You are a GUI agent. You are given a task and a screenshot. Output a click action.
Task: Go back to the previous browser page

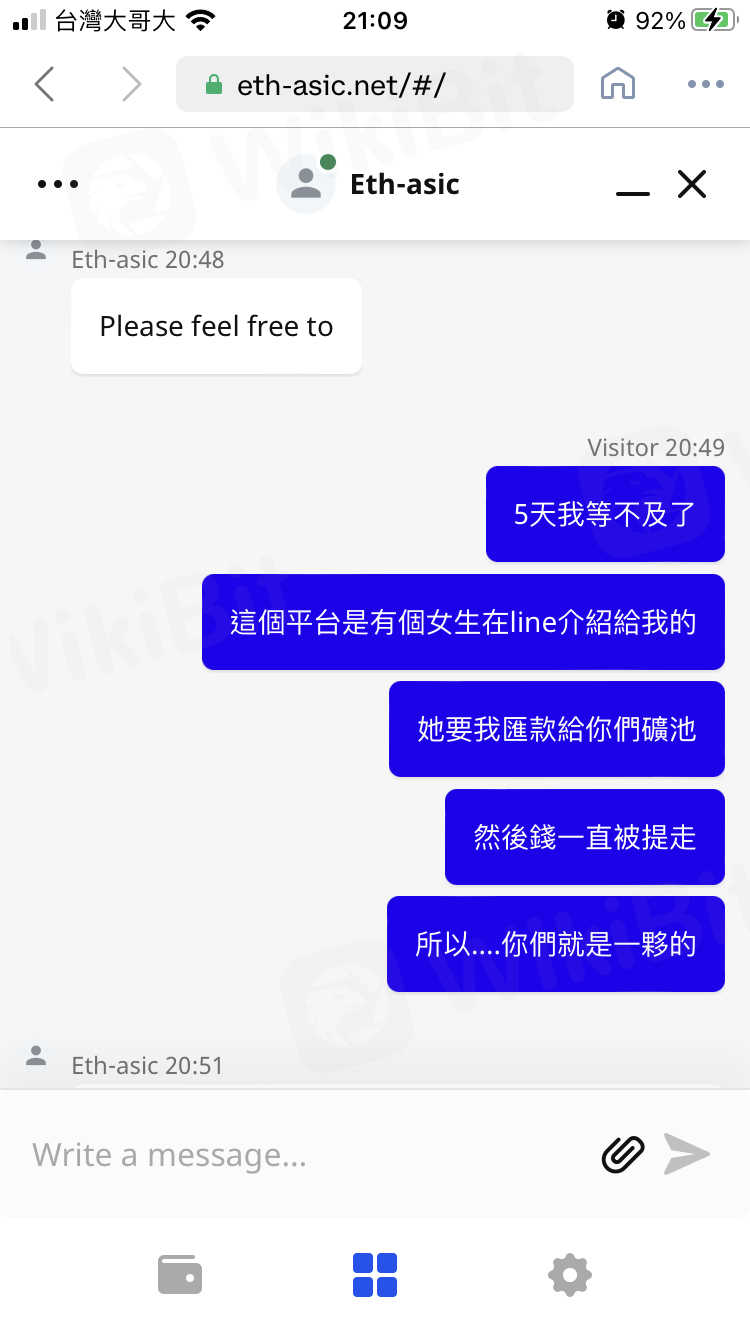pos(44,85)
